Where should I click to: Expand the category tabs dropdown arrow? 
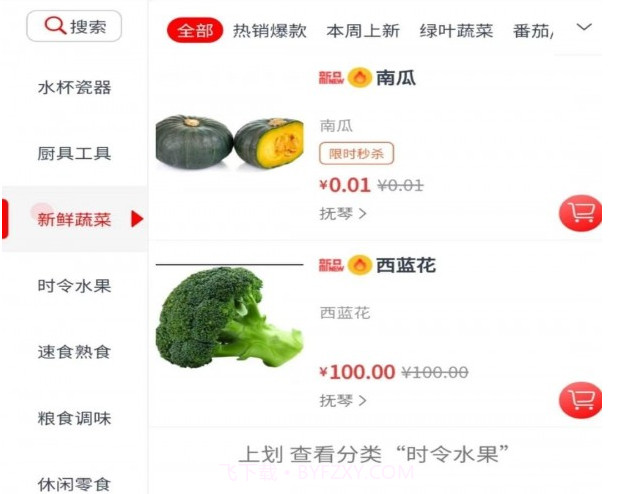(x=585, y=28)
